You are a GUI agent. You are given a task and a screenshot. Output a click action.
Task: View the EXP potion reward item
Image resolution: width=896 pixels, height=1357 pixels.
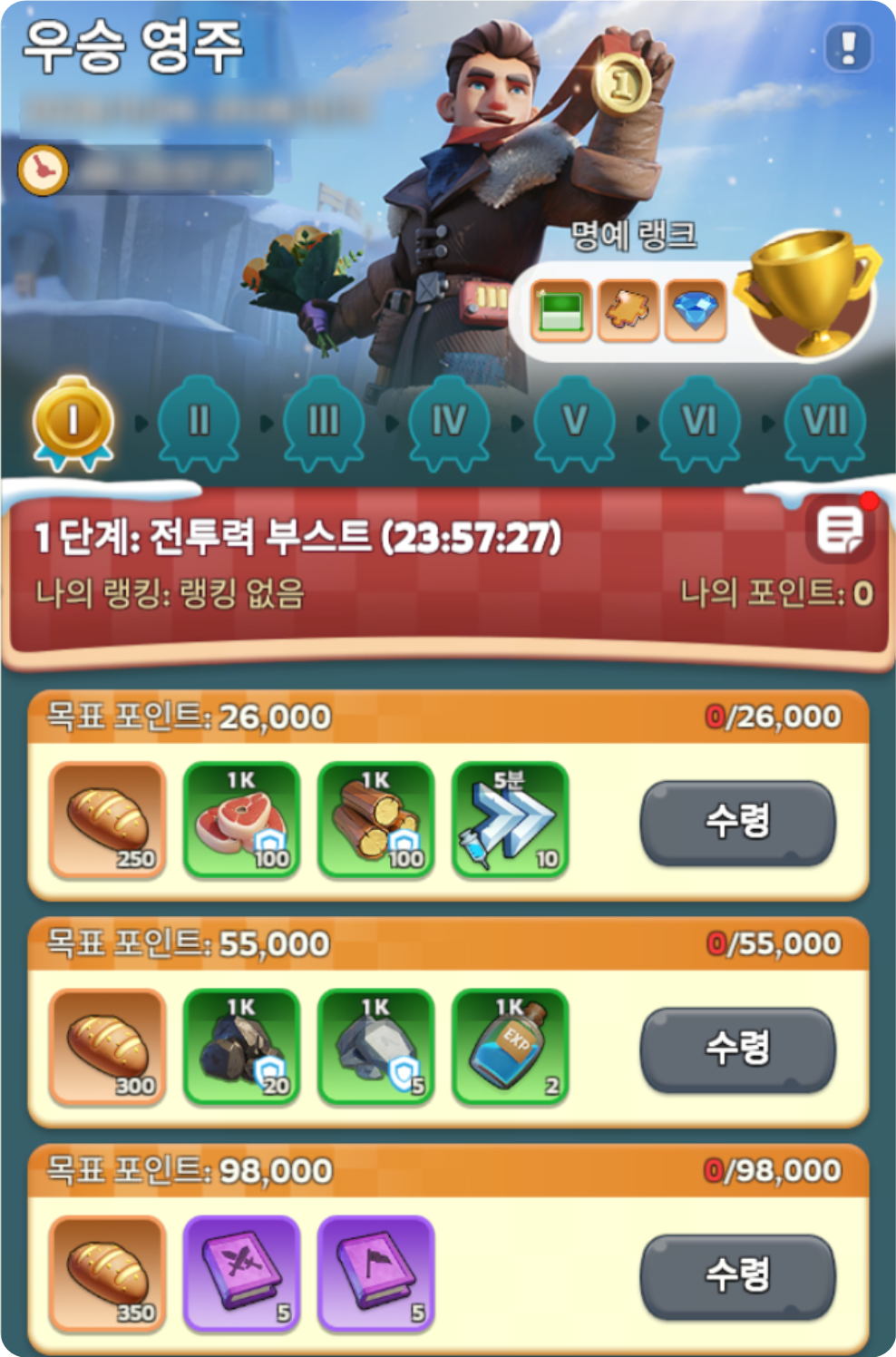[x=511, y=1048]
